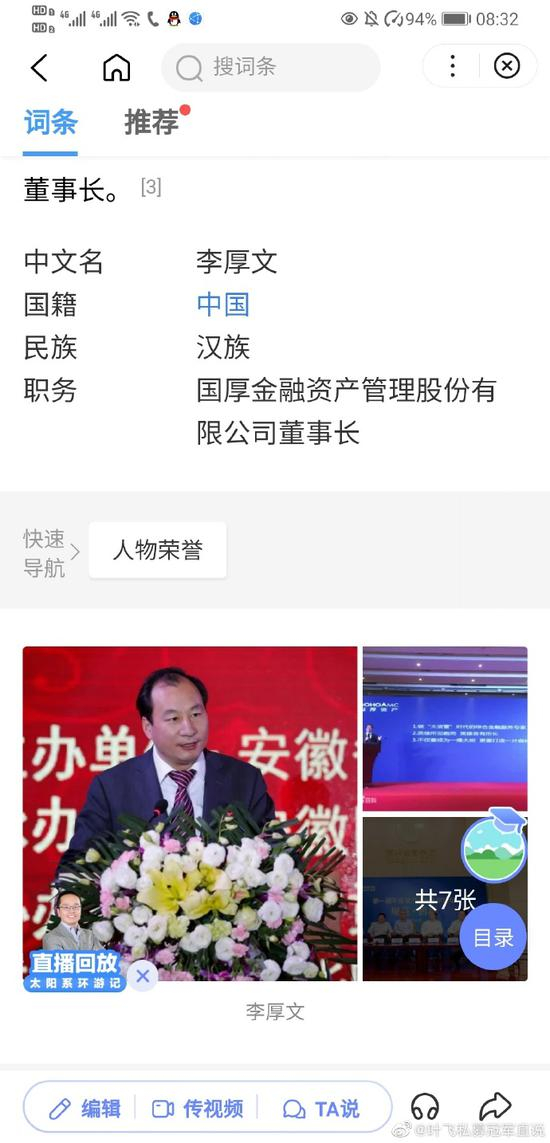Viewport: 550px width, 1143px height.
Task: Select the 词条 tab
Action: pyautogui.click(x=50, y=122)
